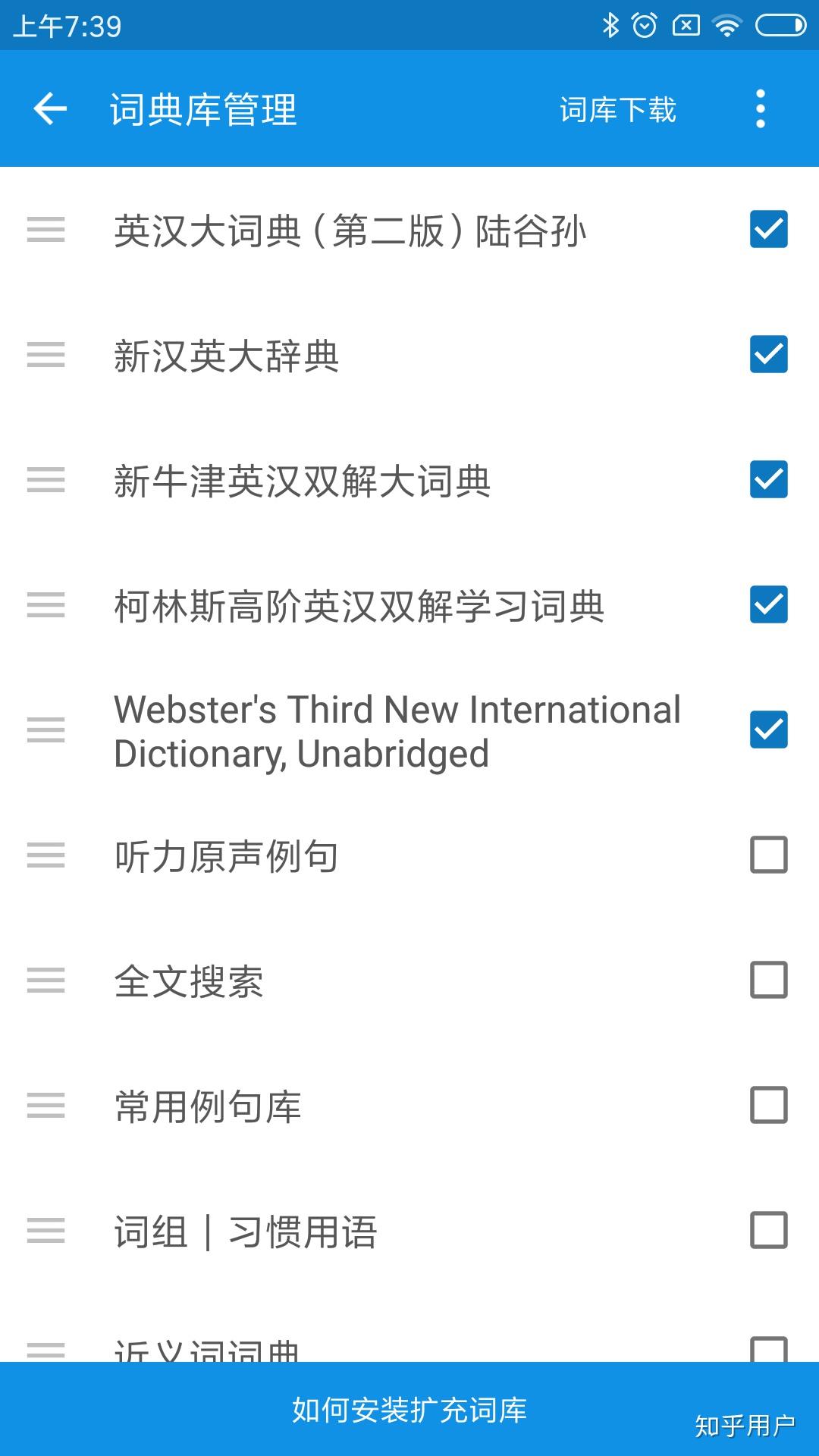Tap the reorder handle beside 新汉英大辞典
This screenshot has height=1456, width=819.
[x=45, y=354]
